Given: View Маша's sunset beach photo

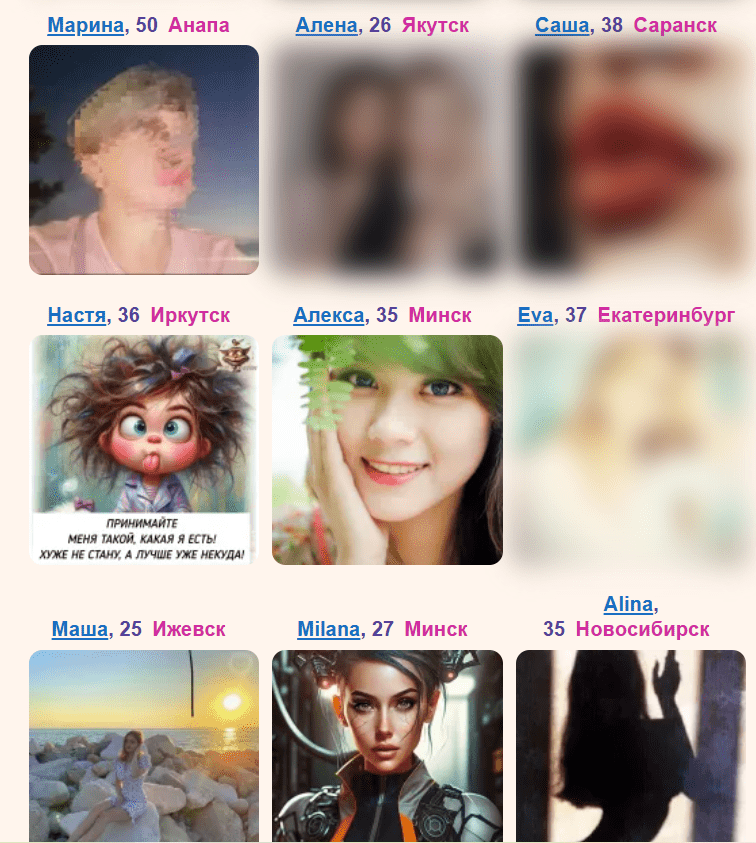Looking at the screenshot, I should (x=144, y=745).
